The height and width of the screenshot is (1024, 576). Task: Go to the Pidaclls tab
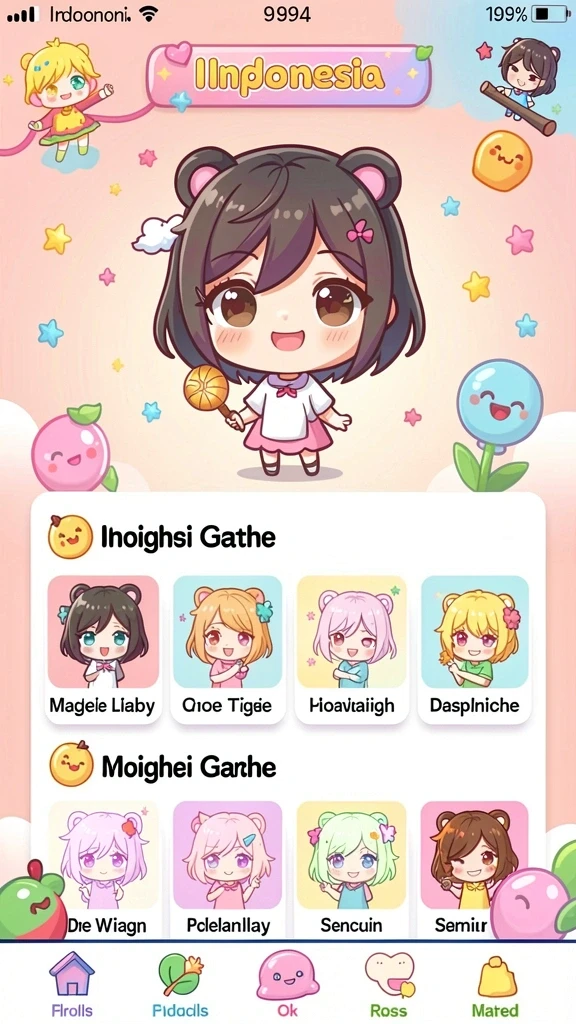pos(180,984)
